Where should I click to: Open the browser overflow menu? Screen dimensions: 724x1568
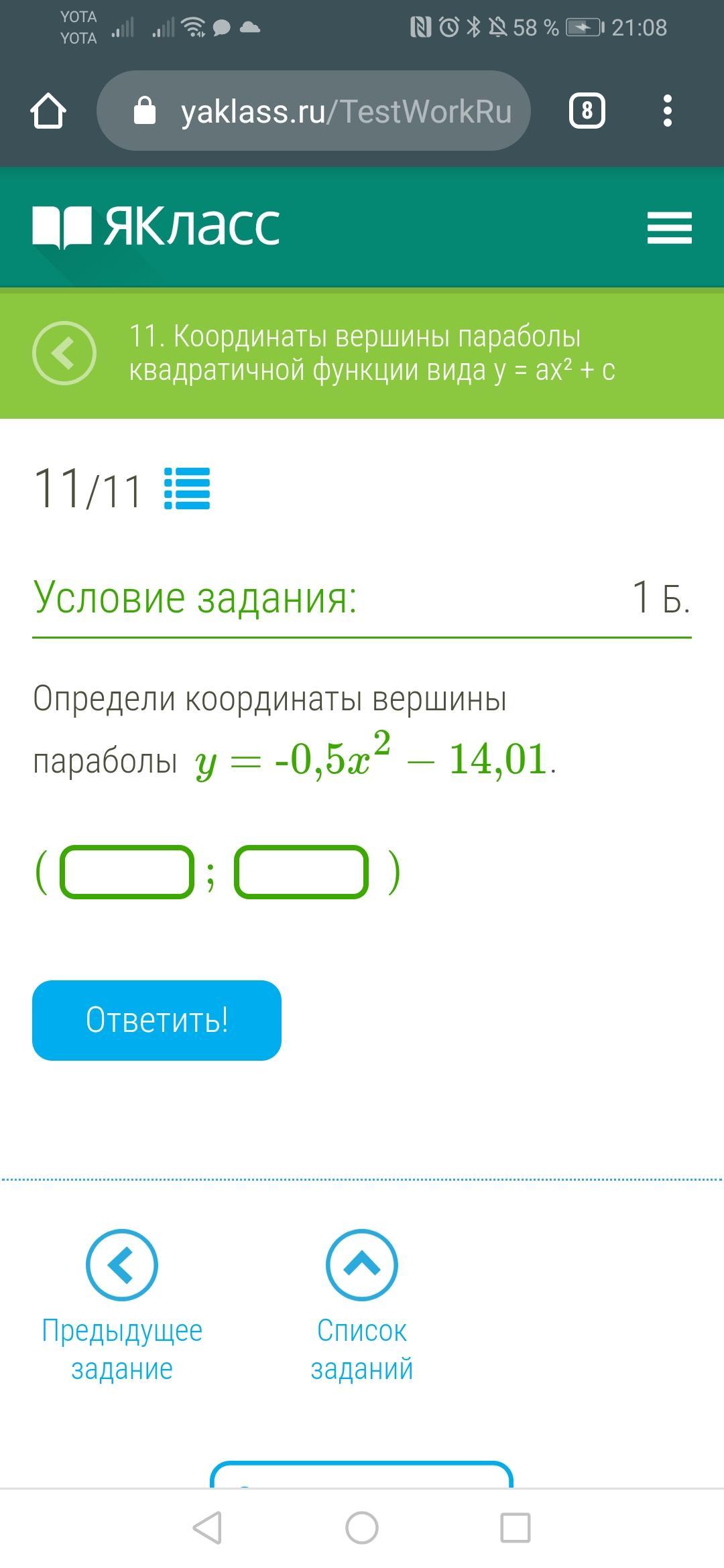point(667,111)
